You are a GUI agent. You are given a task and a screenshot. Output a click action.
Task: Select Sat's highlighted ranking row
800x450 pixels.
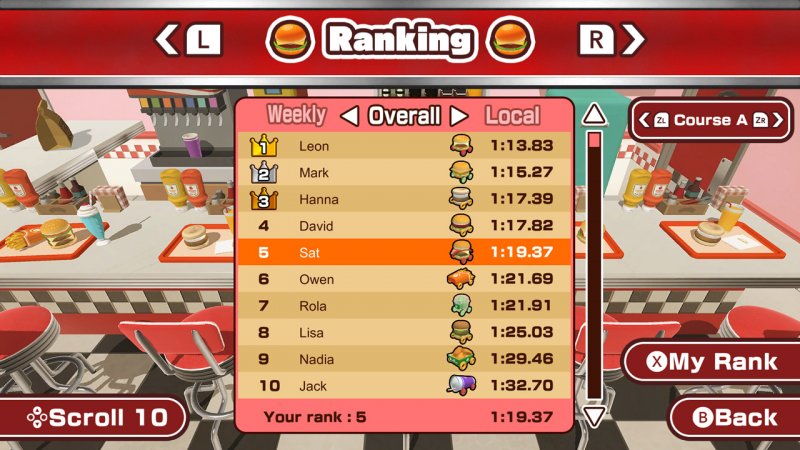405,252
